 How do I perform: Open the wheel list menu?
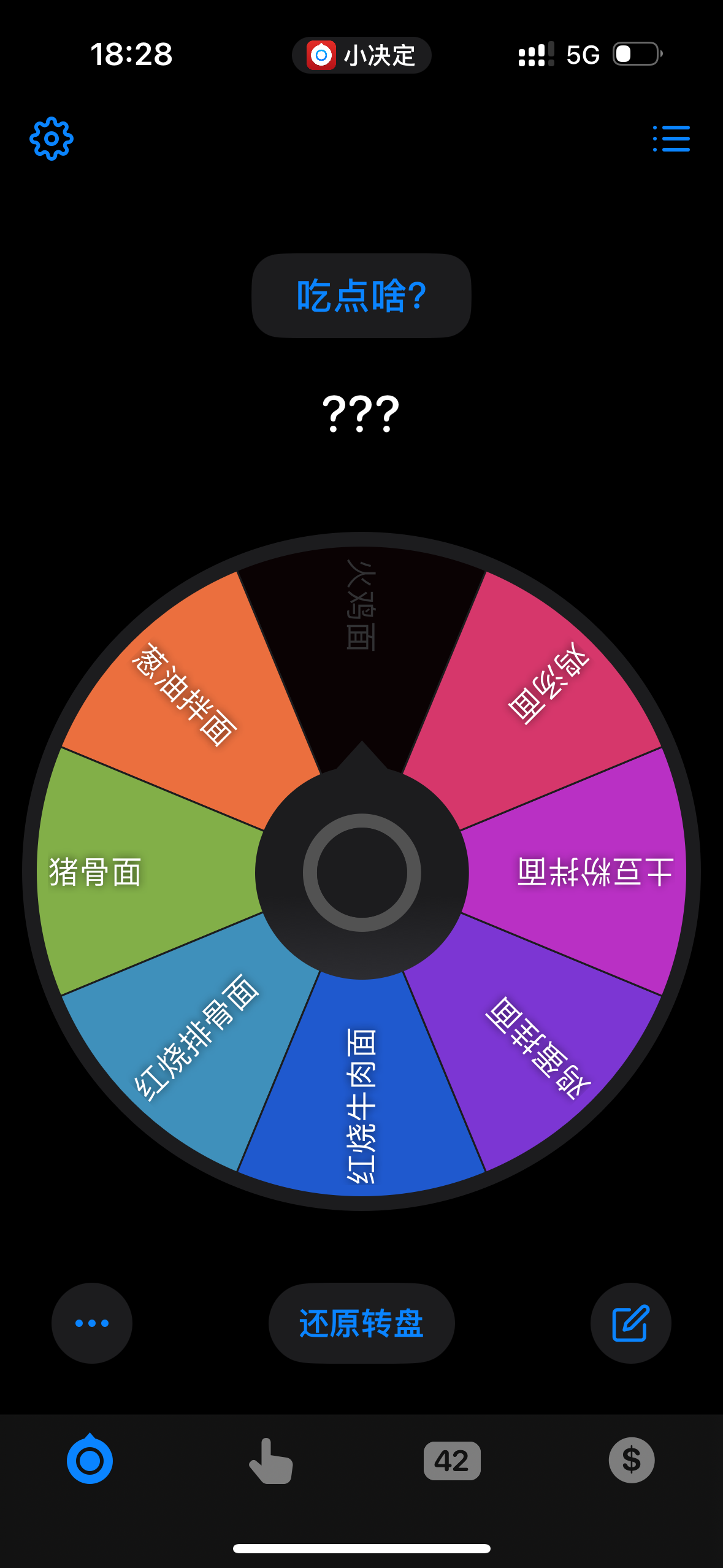coord(671,139)
